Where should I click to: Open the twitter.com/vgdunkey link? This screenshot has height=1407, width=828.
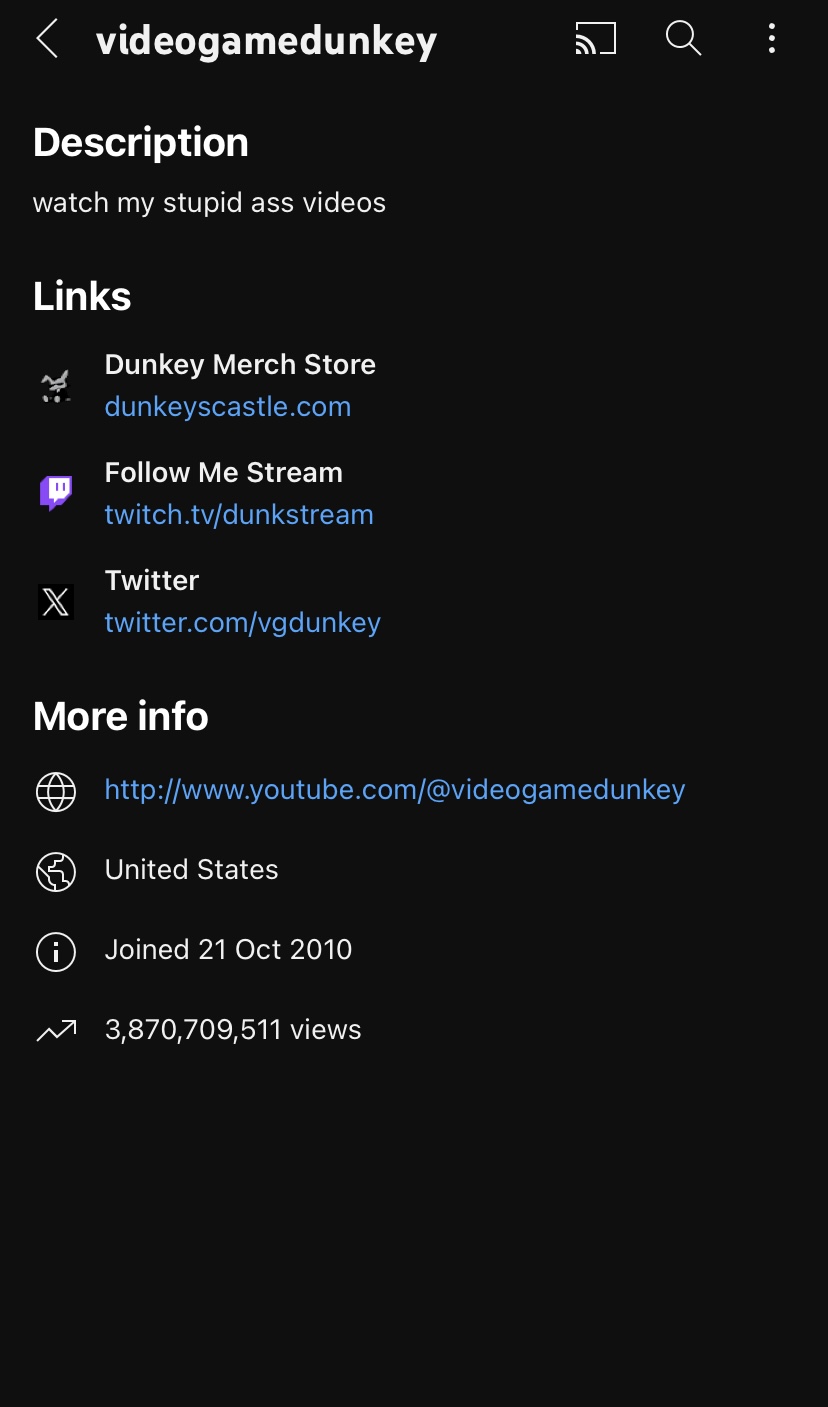coord(243,623)
